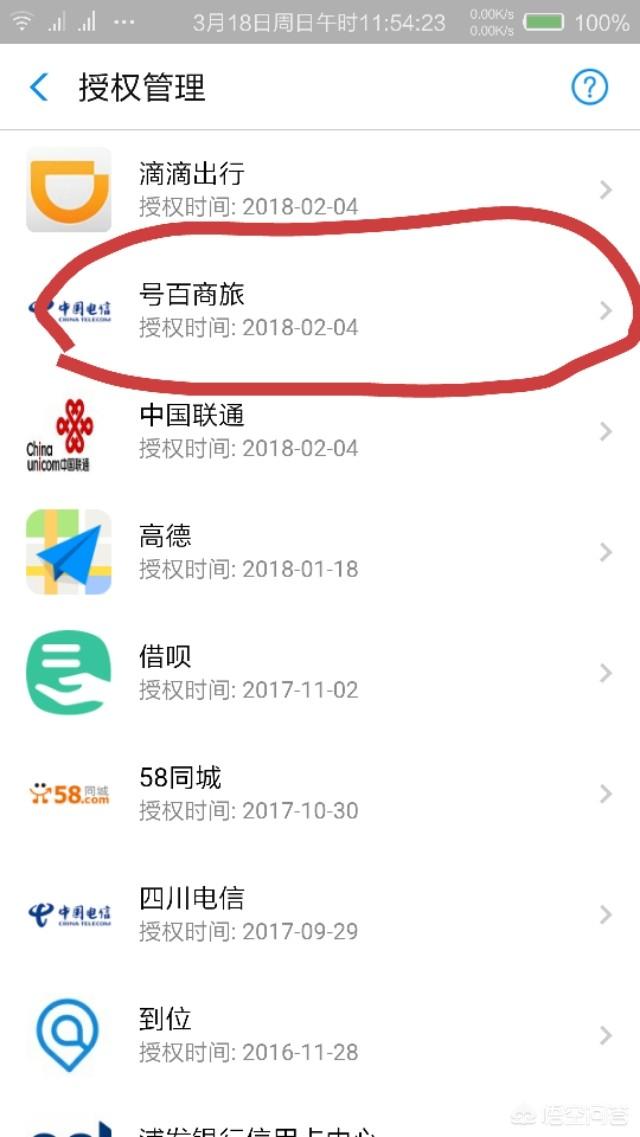Image resolution: width=640 pixels, height=1137 pixels.
Task: Go back from 授权管理
Action: (40, 88)
